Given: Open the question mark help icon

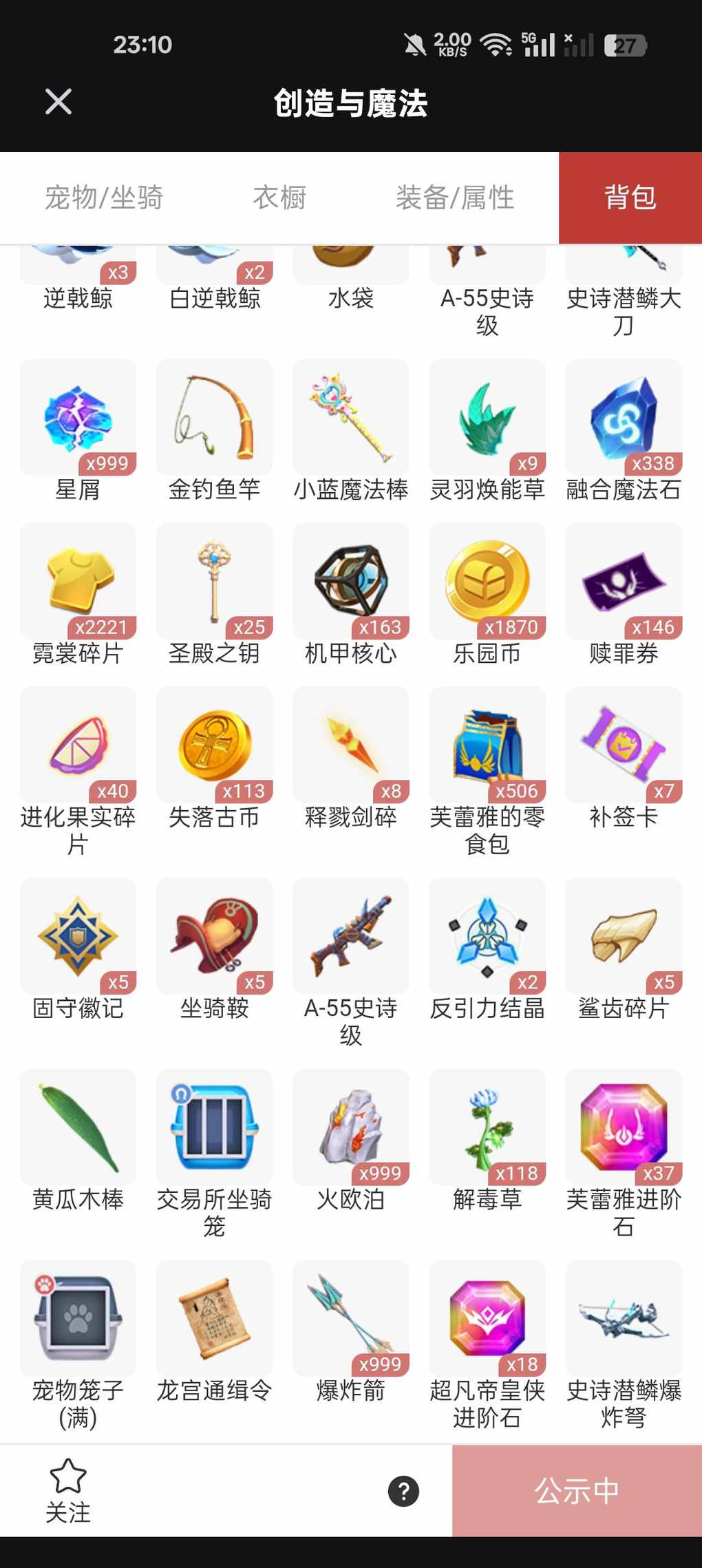Looking at the screenshot, I should point(403,1491).
